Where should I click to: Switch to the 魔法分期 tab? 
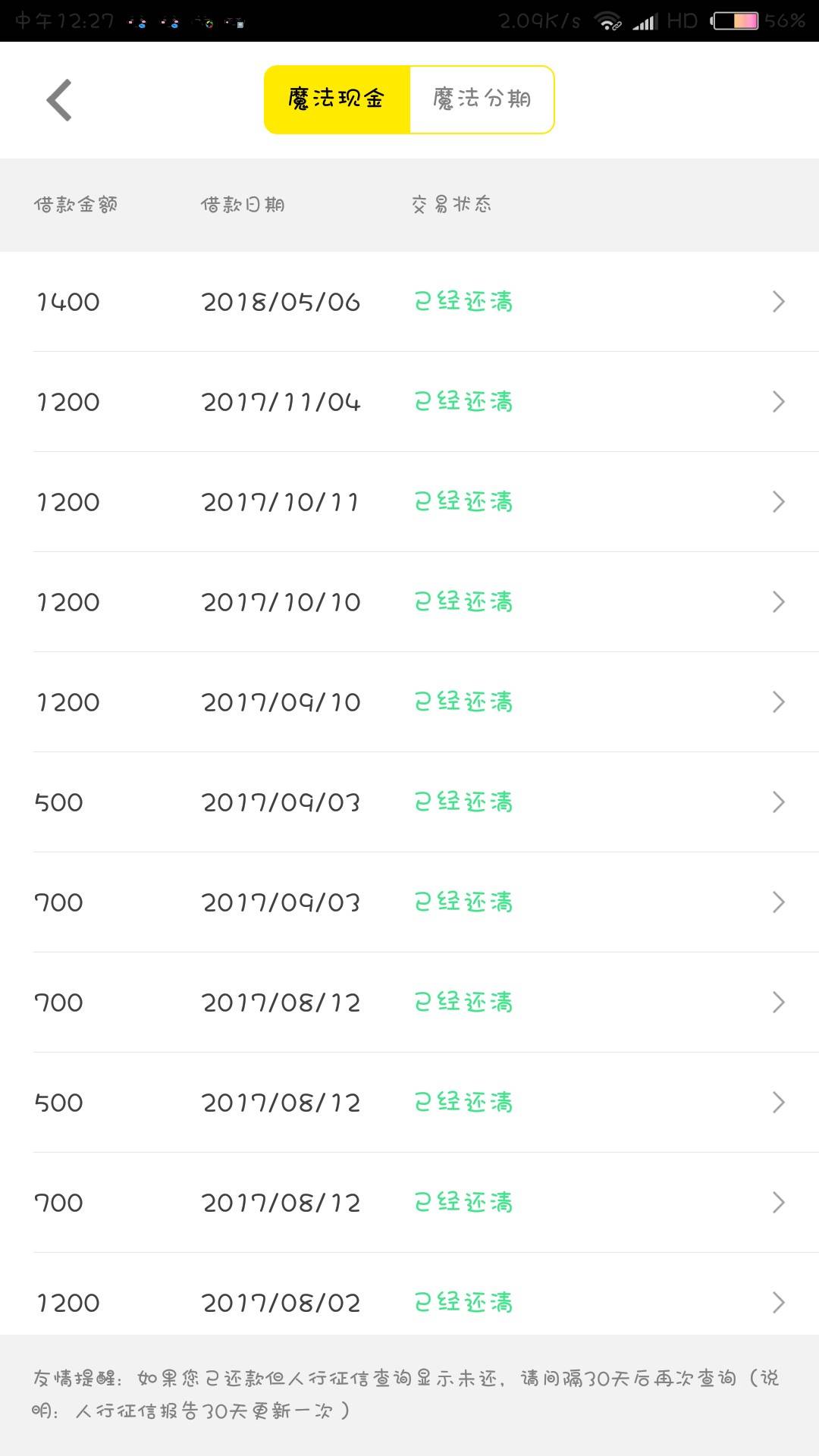pyautogui.click(x=482, y=99)
